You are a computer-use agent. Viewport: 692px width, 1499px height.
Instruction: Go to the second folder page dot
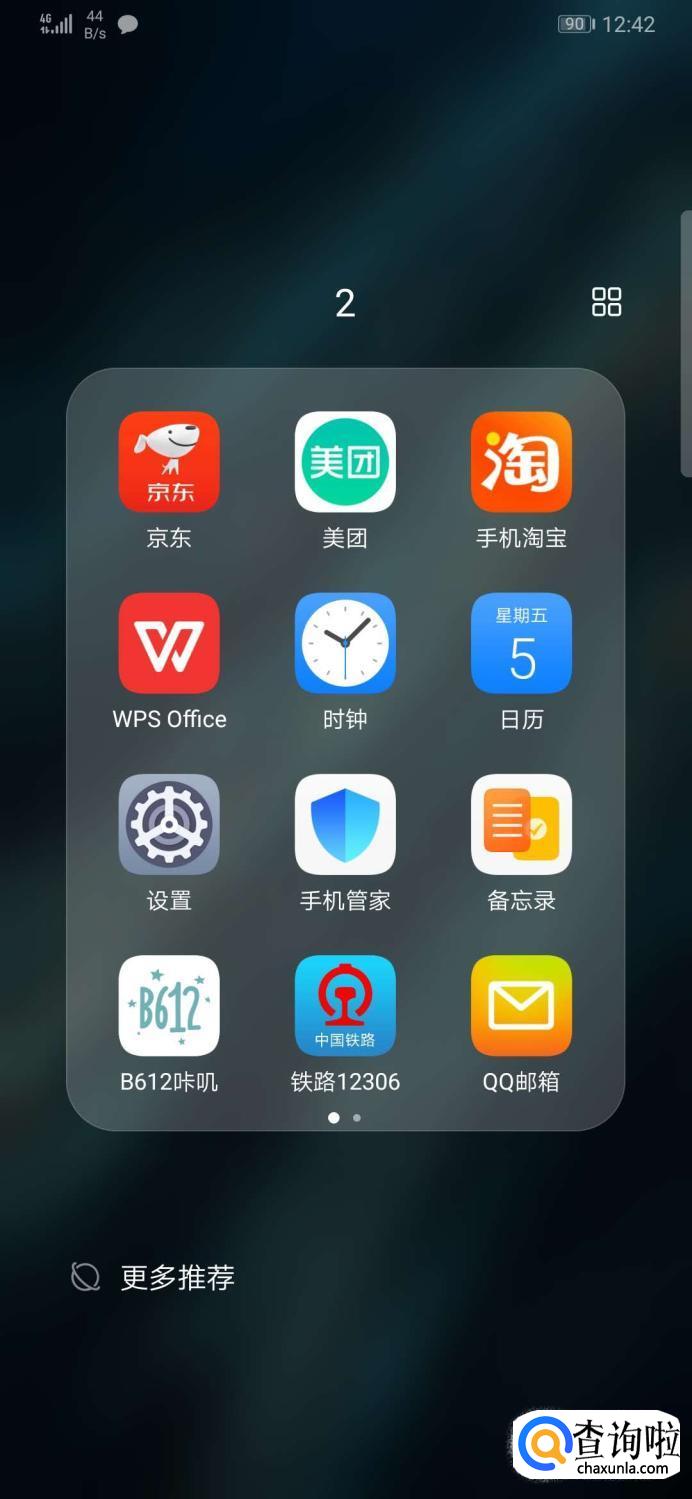pyautogui.click(x=357, y=1118)
